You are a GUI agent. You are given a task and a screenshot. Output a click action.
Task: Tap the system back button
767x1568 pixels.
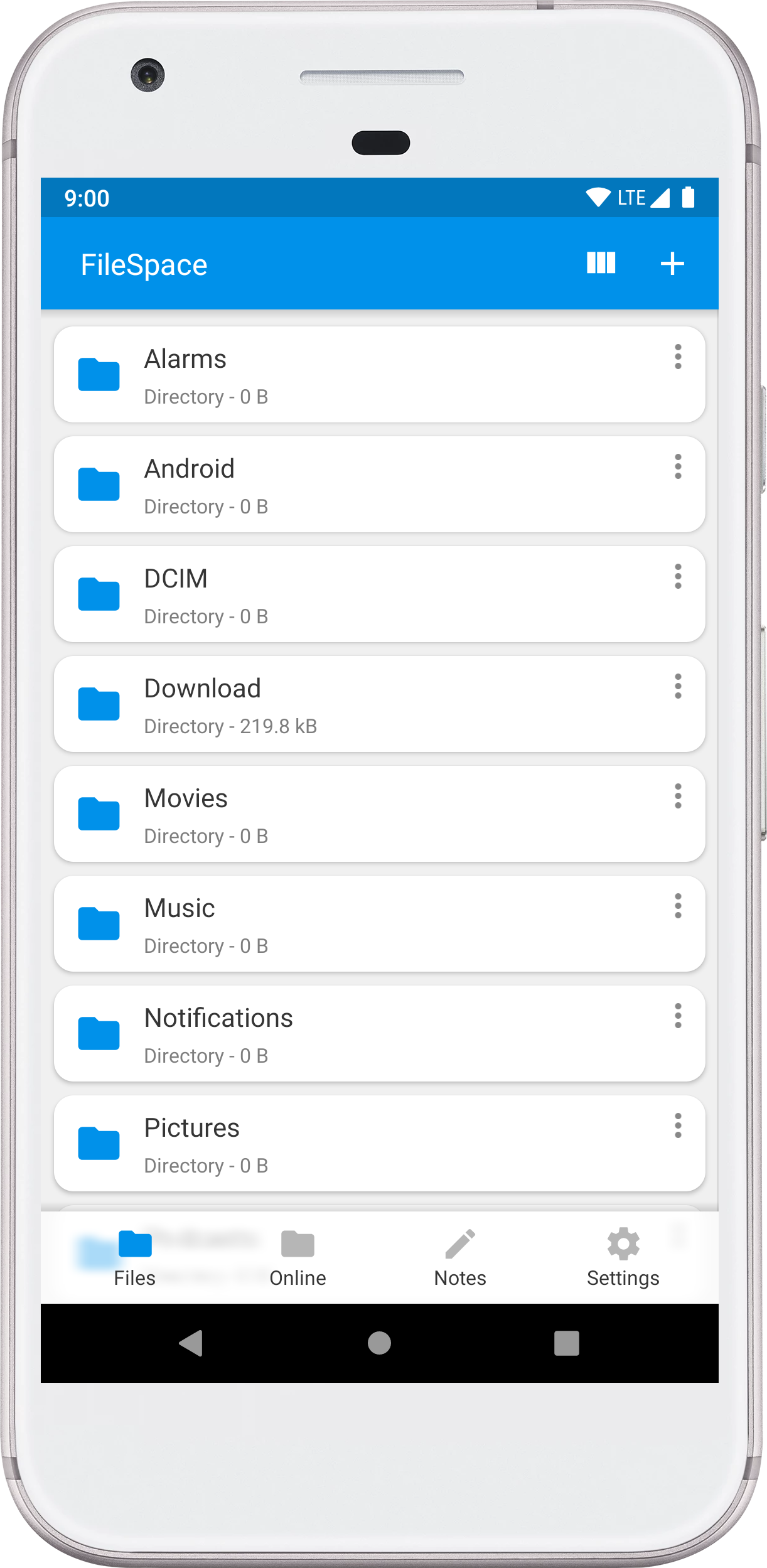(x=191, y=1343)
